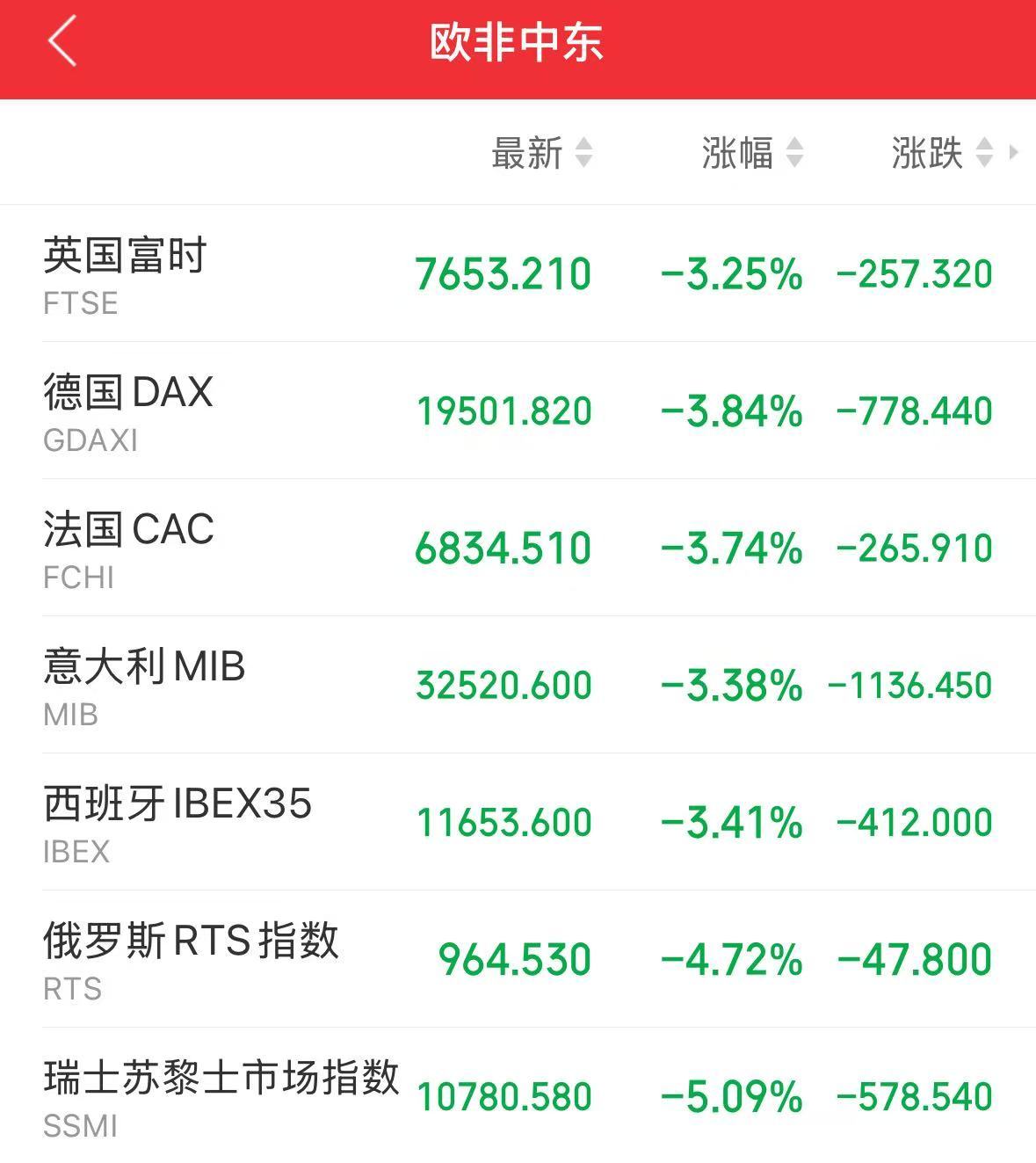Sort the list by 最新 column

coord(541,153)
